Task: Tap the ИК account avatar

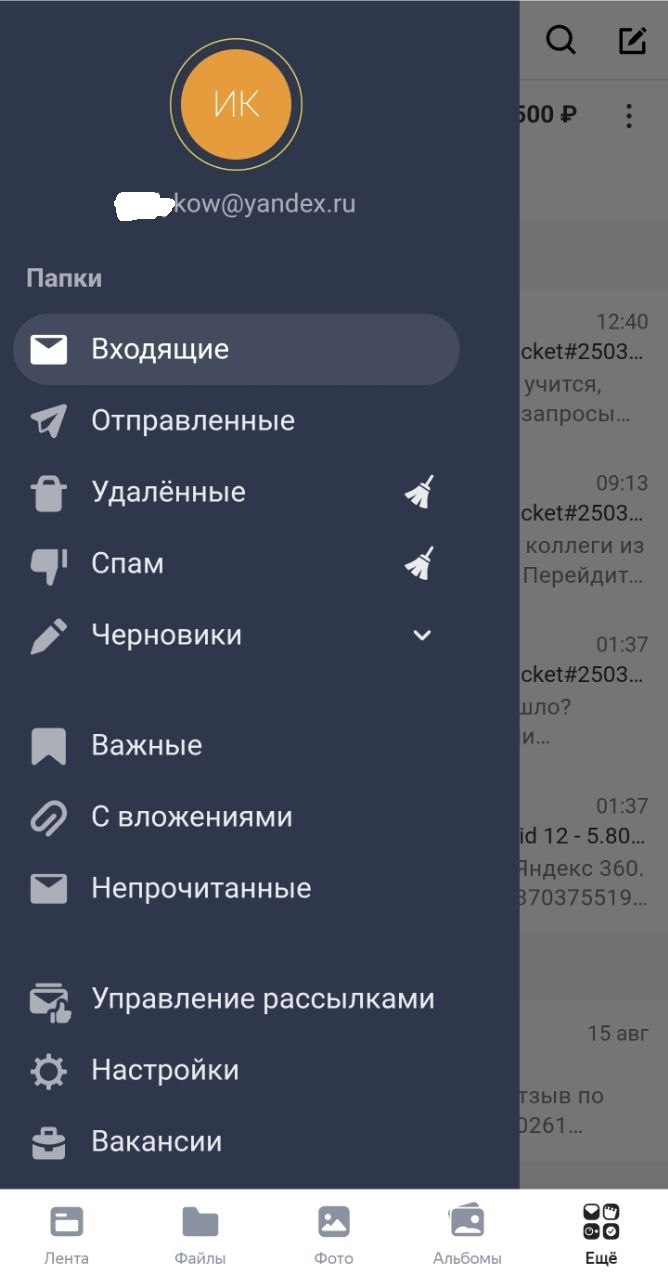Action: point(236,104)
